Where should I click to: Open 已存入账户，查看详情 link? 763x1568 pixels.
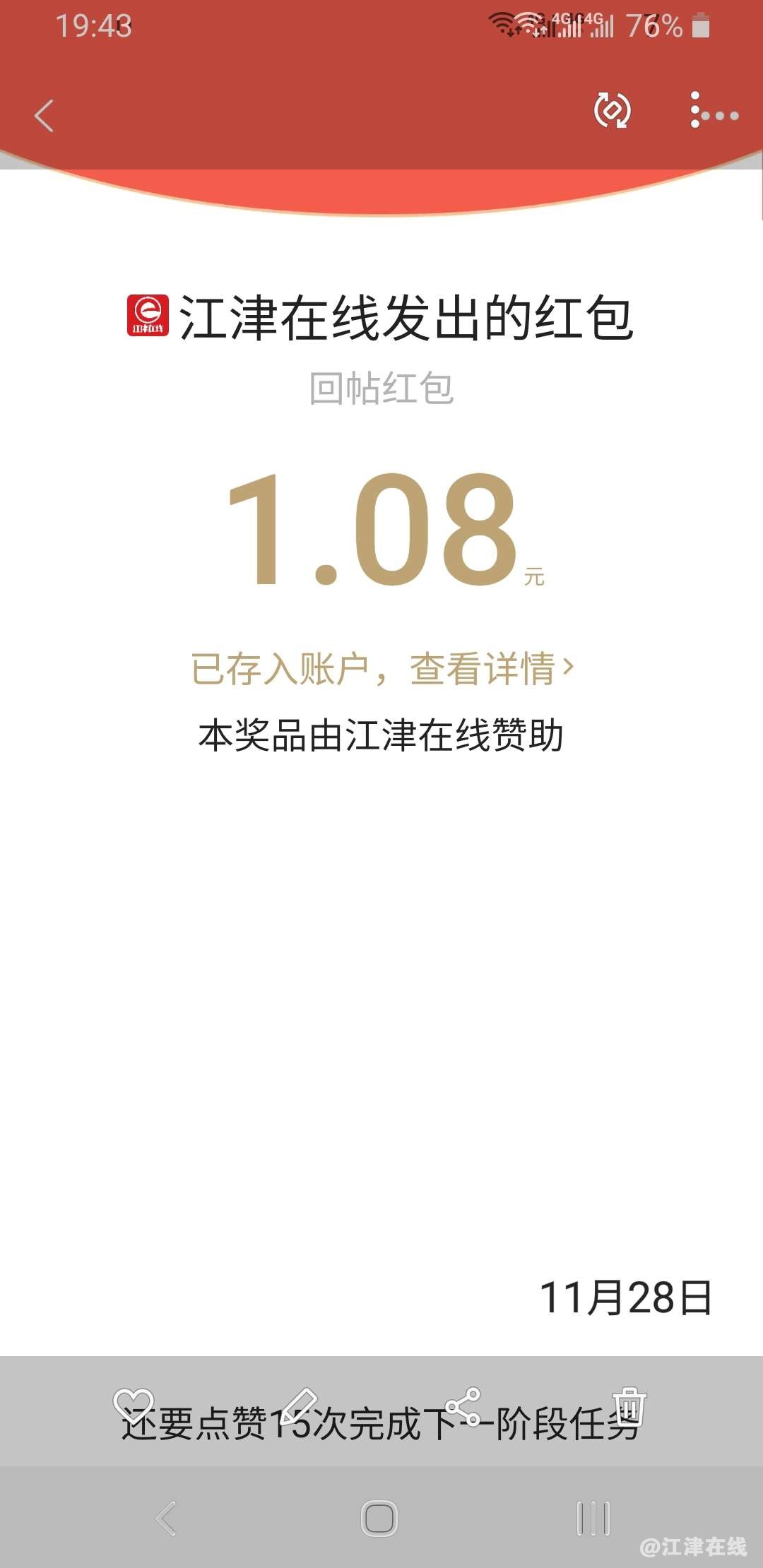click(381, 668)
